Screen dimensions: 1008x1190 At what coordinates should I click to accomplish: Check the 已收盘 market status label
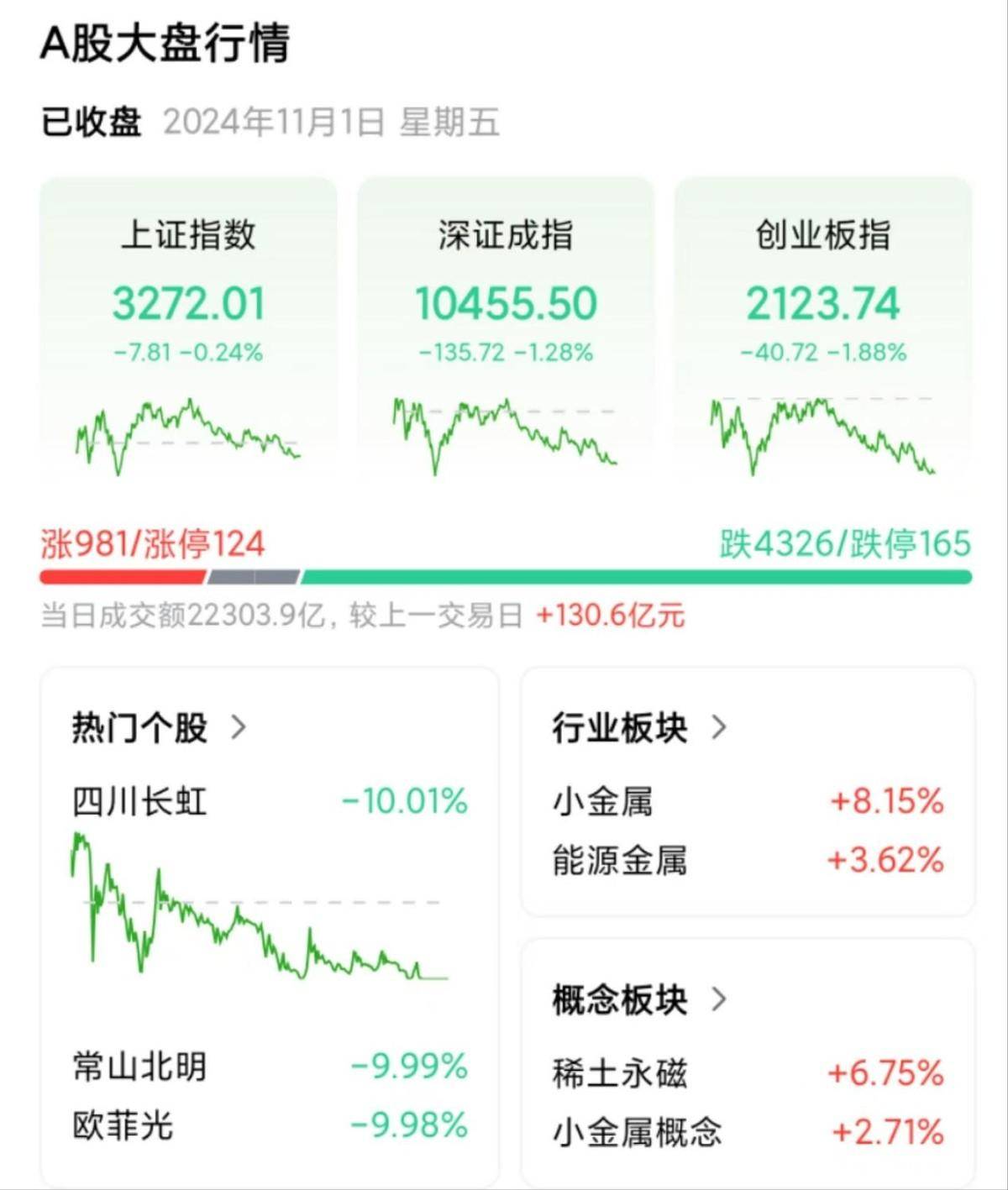click(91, 122)
